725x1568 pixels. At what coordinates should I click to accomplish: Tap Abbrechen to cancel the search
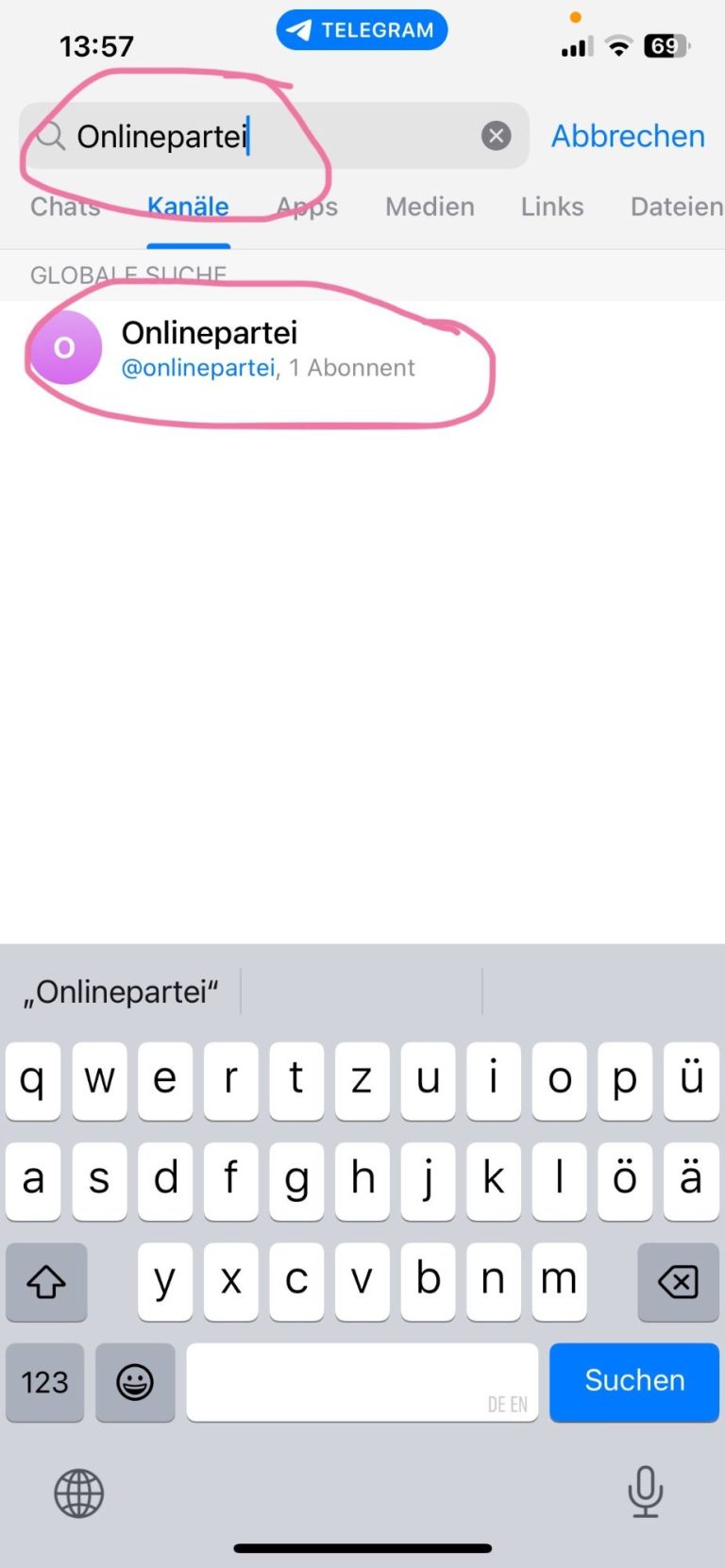tap(628, 136)
